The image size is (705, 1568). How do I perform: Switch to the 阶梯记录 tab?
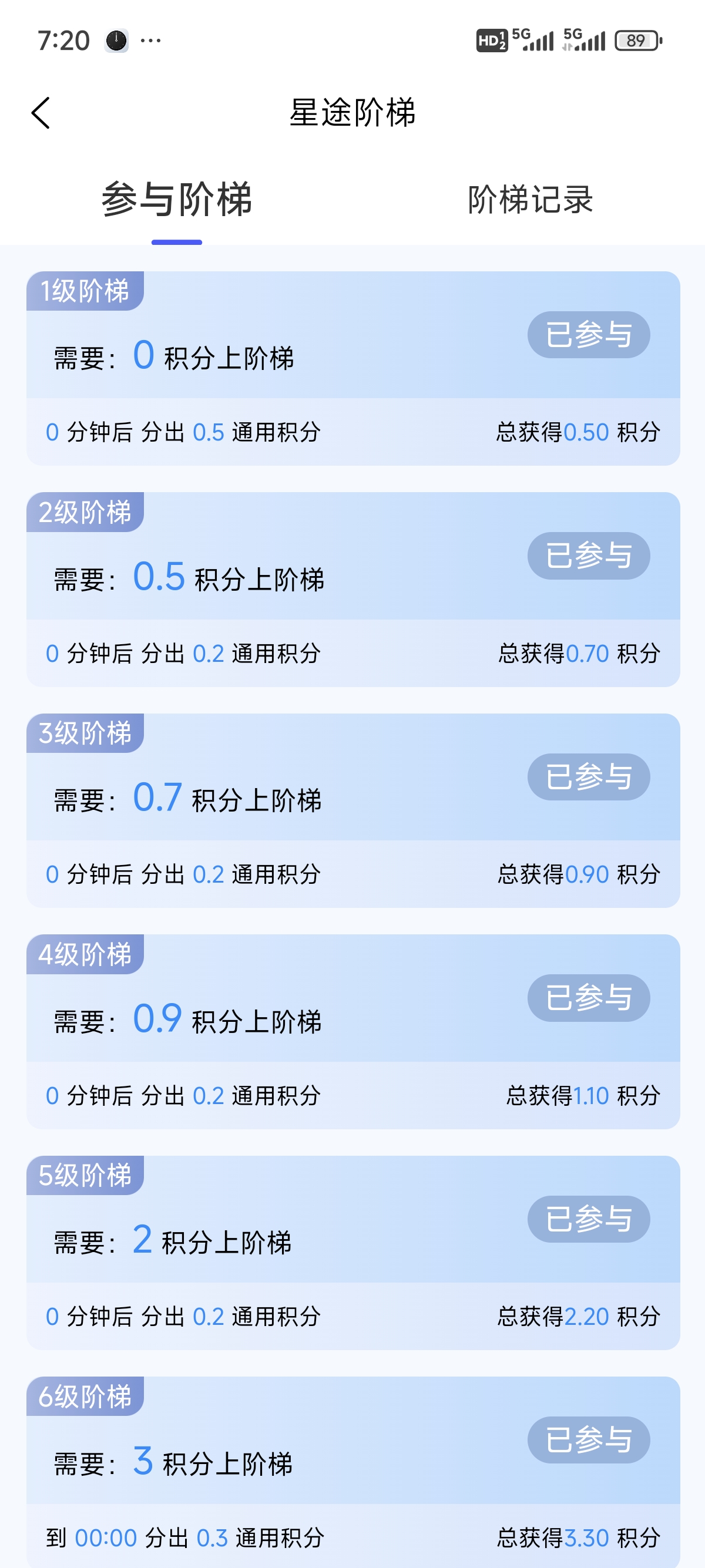(x=530, y=200)
